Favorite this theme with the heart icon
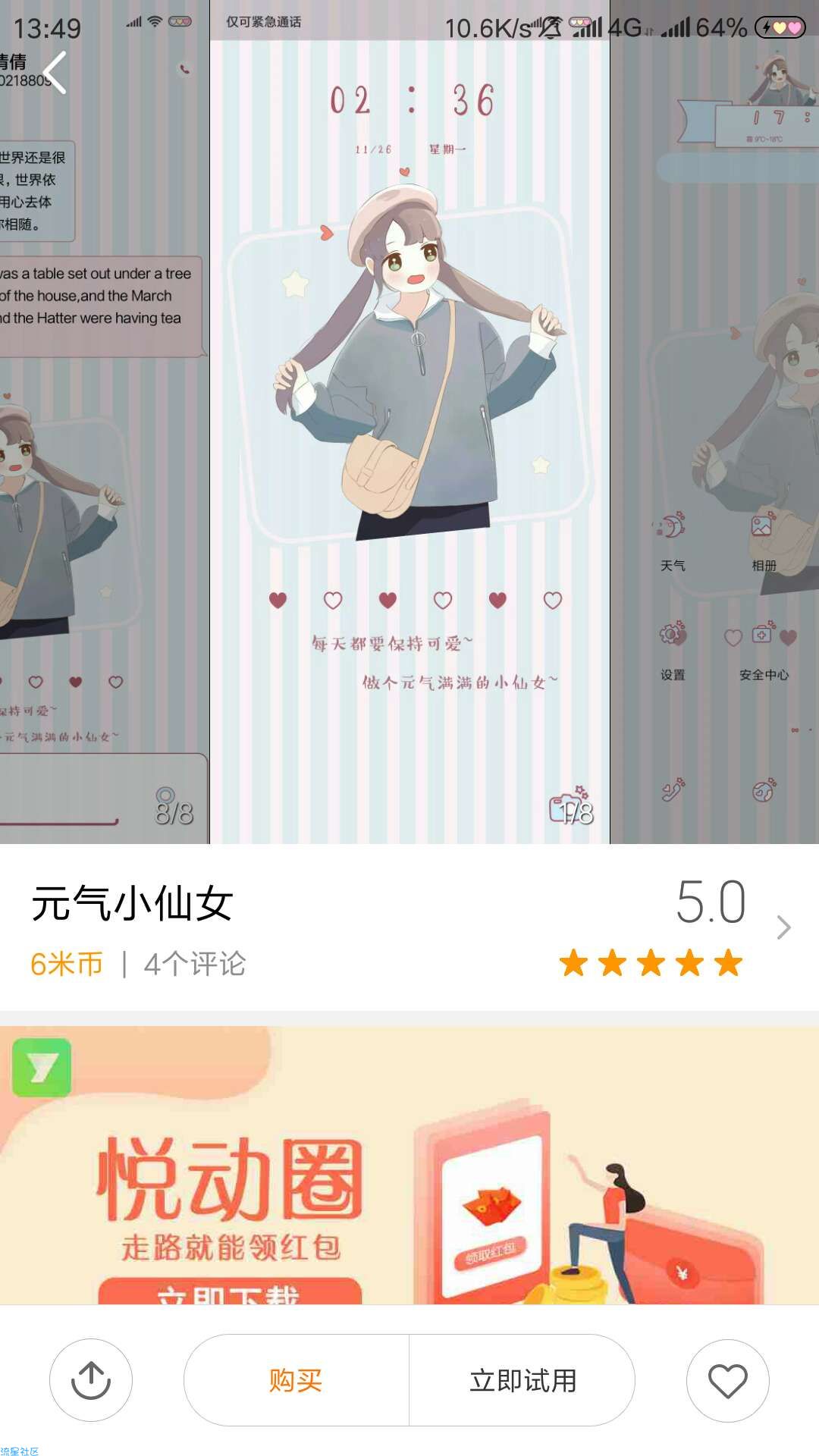The width and height of the screenshot is (819, 1456). tap(727, 1380)
